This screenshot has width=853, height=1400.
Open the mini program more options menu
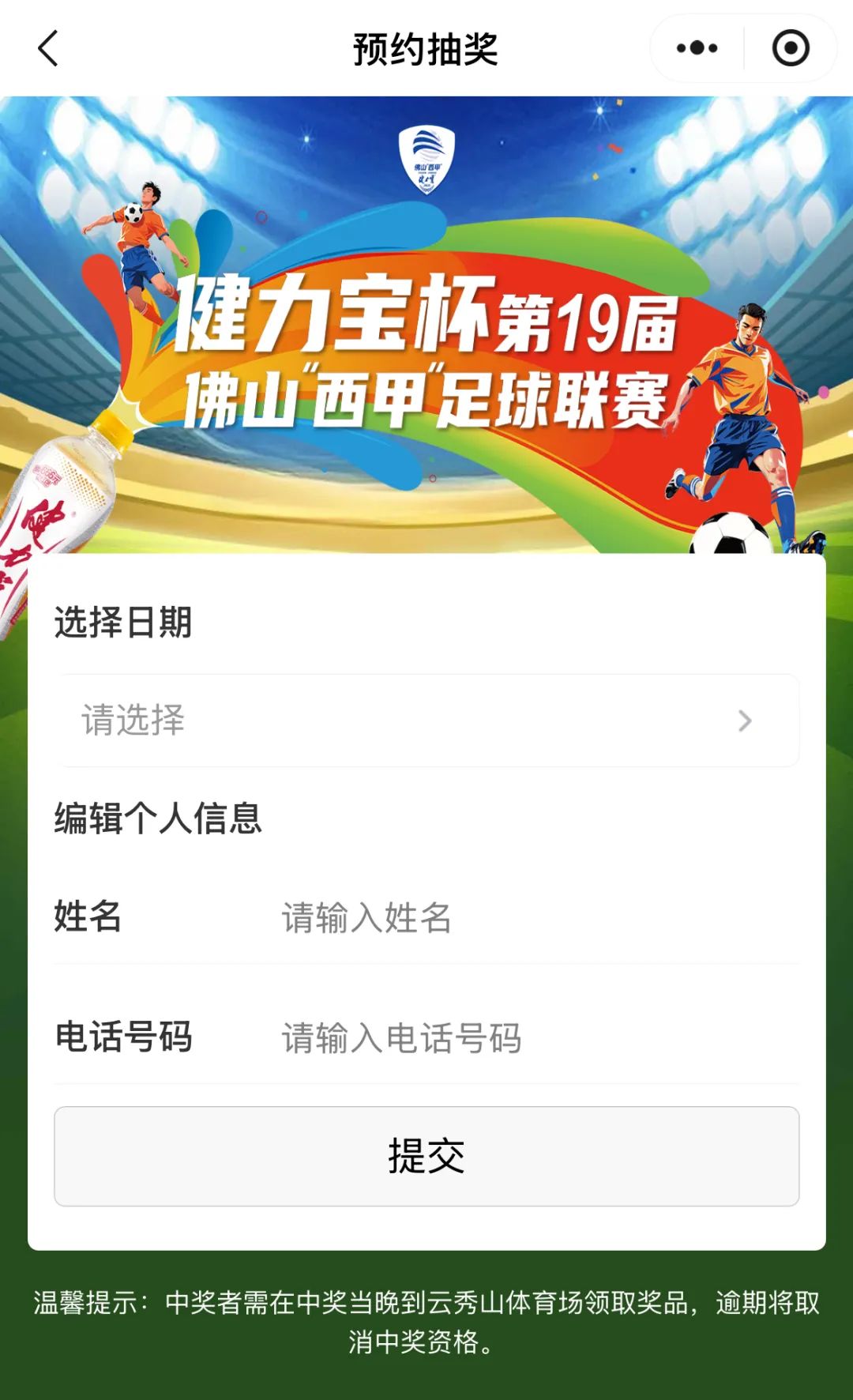coord(697,48)
